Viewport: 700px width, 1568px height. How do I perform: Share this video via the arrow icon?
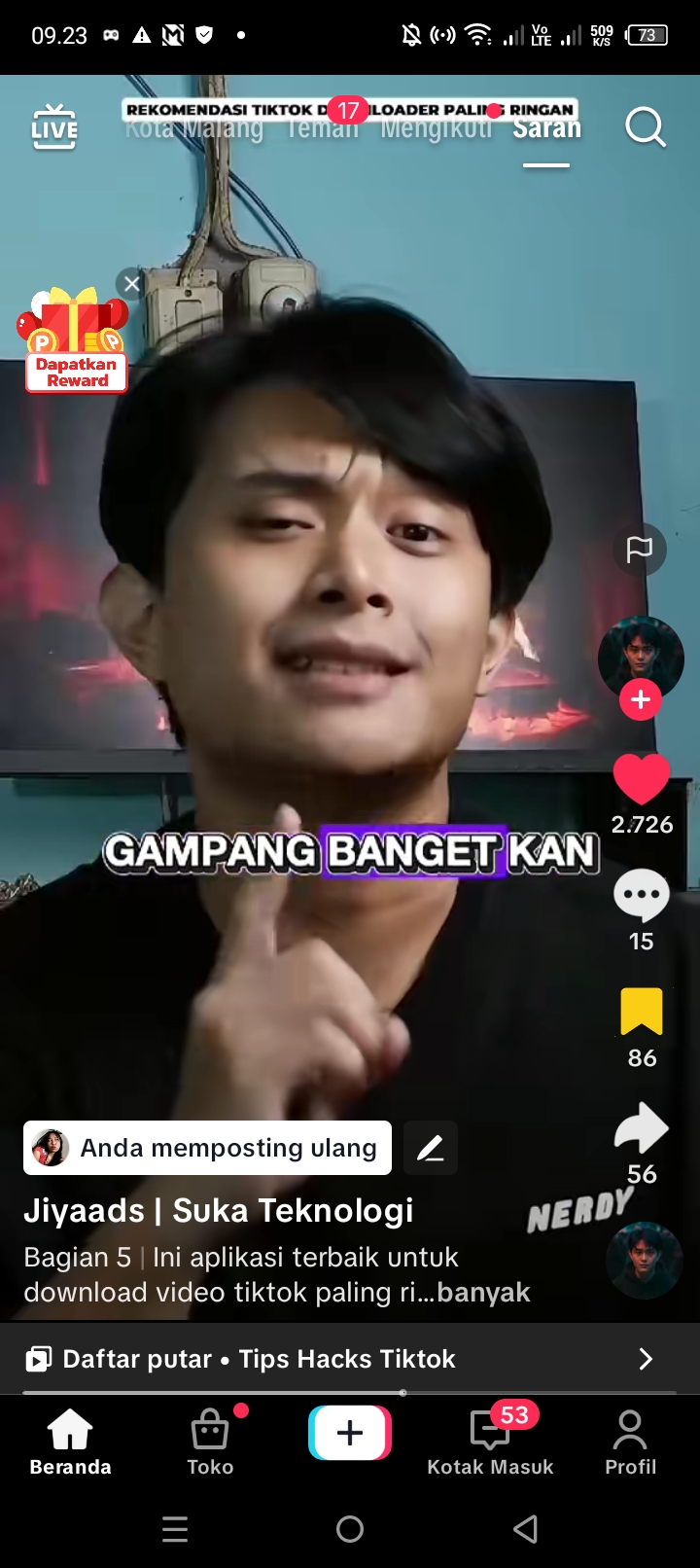point(642,1128)
